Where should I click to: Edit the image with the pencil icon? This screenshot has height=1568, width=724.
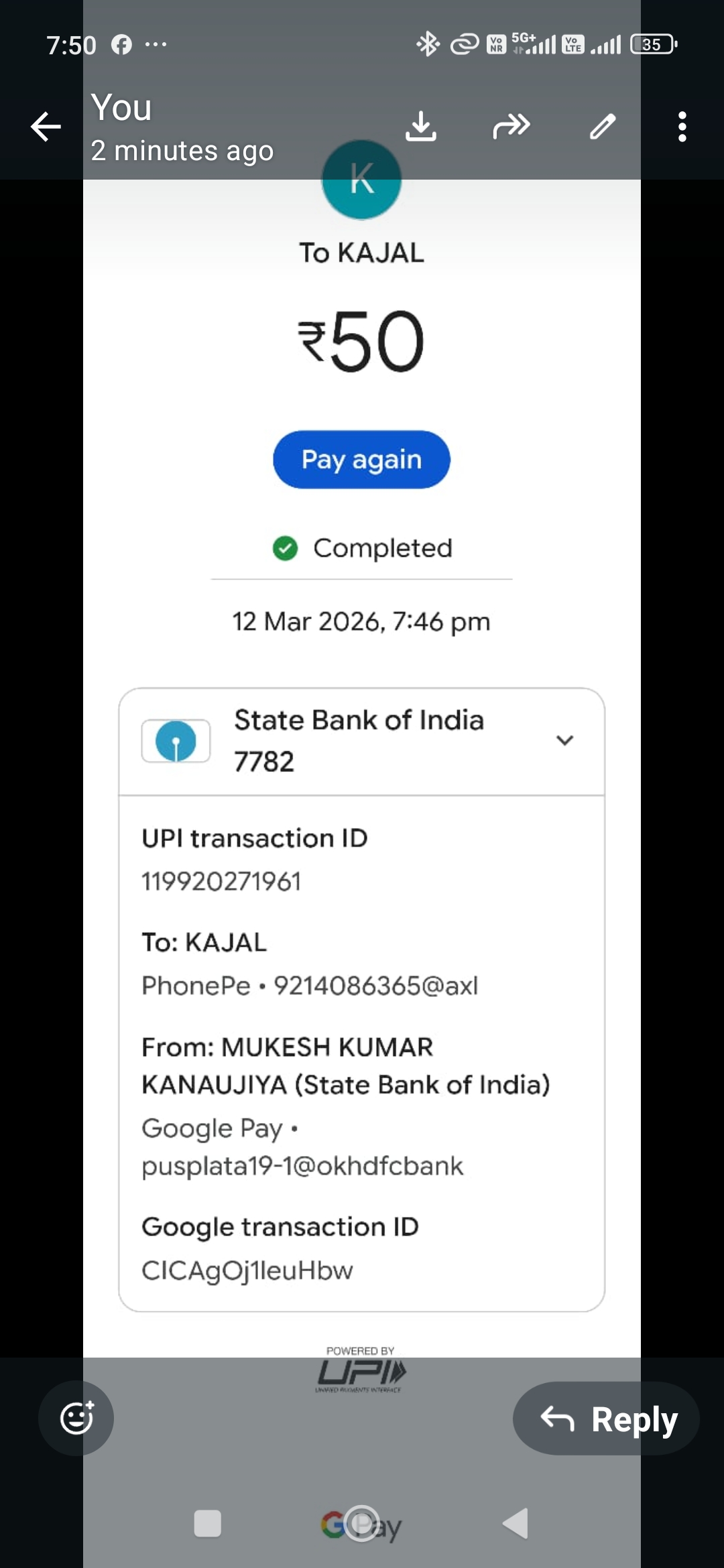(602, 126)
